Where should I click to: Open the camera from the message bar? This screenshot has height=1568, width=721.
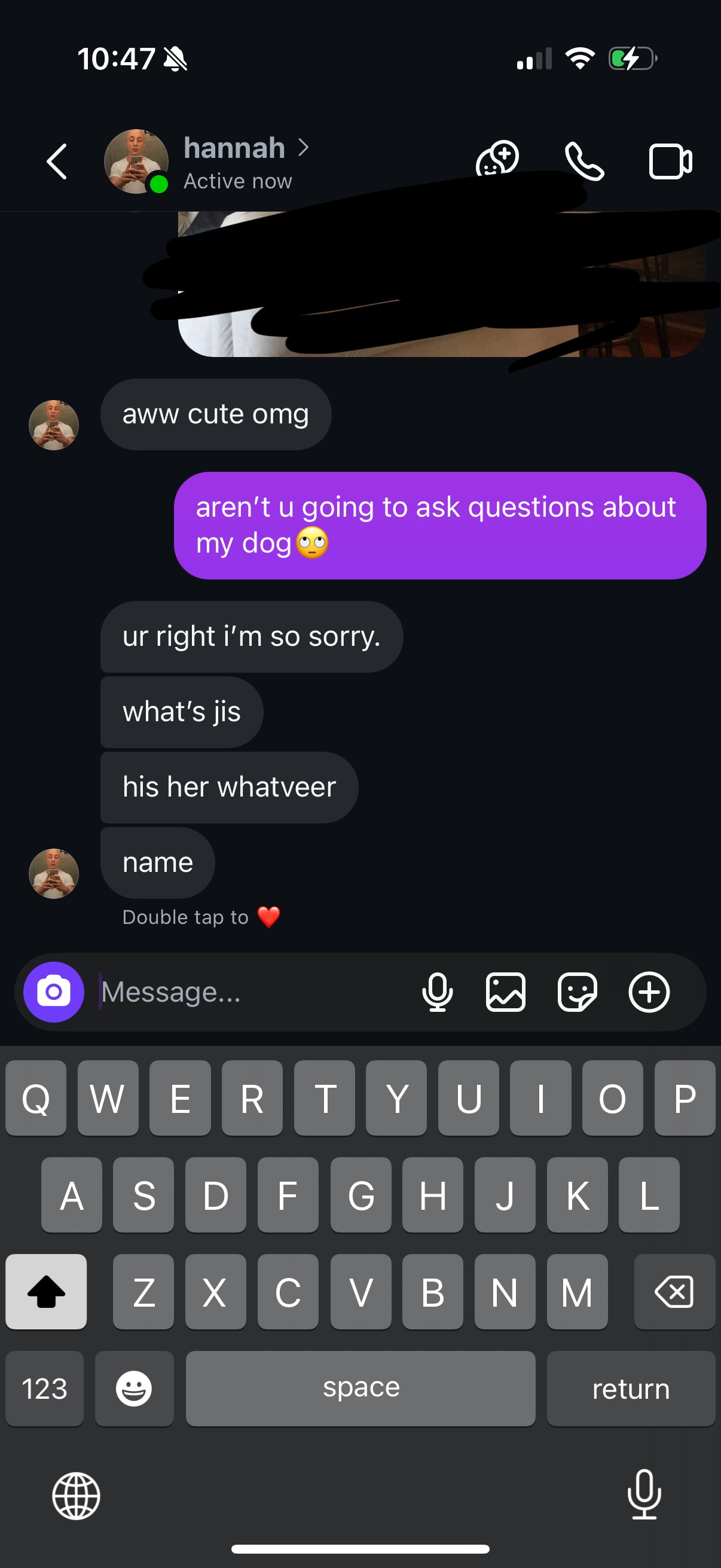coord(54,992)
